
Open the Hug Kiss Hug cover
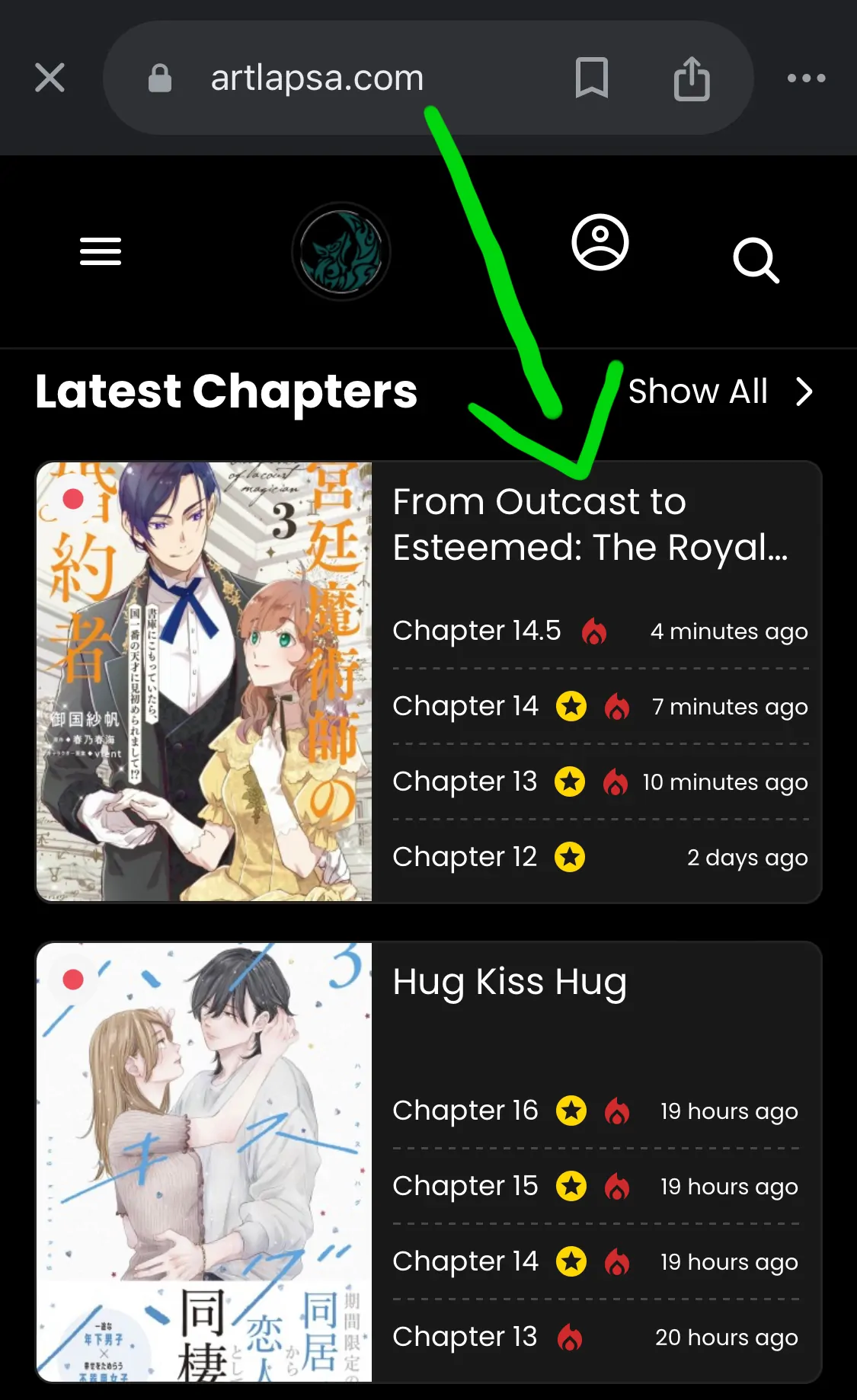(x=204, y=1162)
